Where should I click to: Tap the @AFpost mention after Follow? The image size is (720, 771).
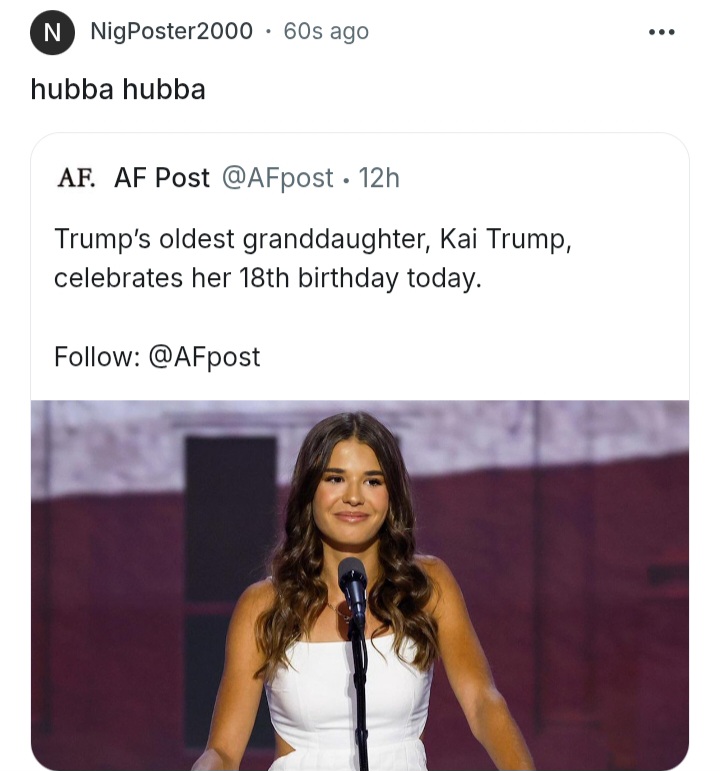pos(204,357)
